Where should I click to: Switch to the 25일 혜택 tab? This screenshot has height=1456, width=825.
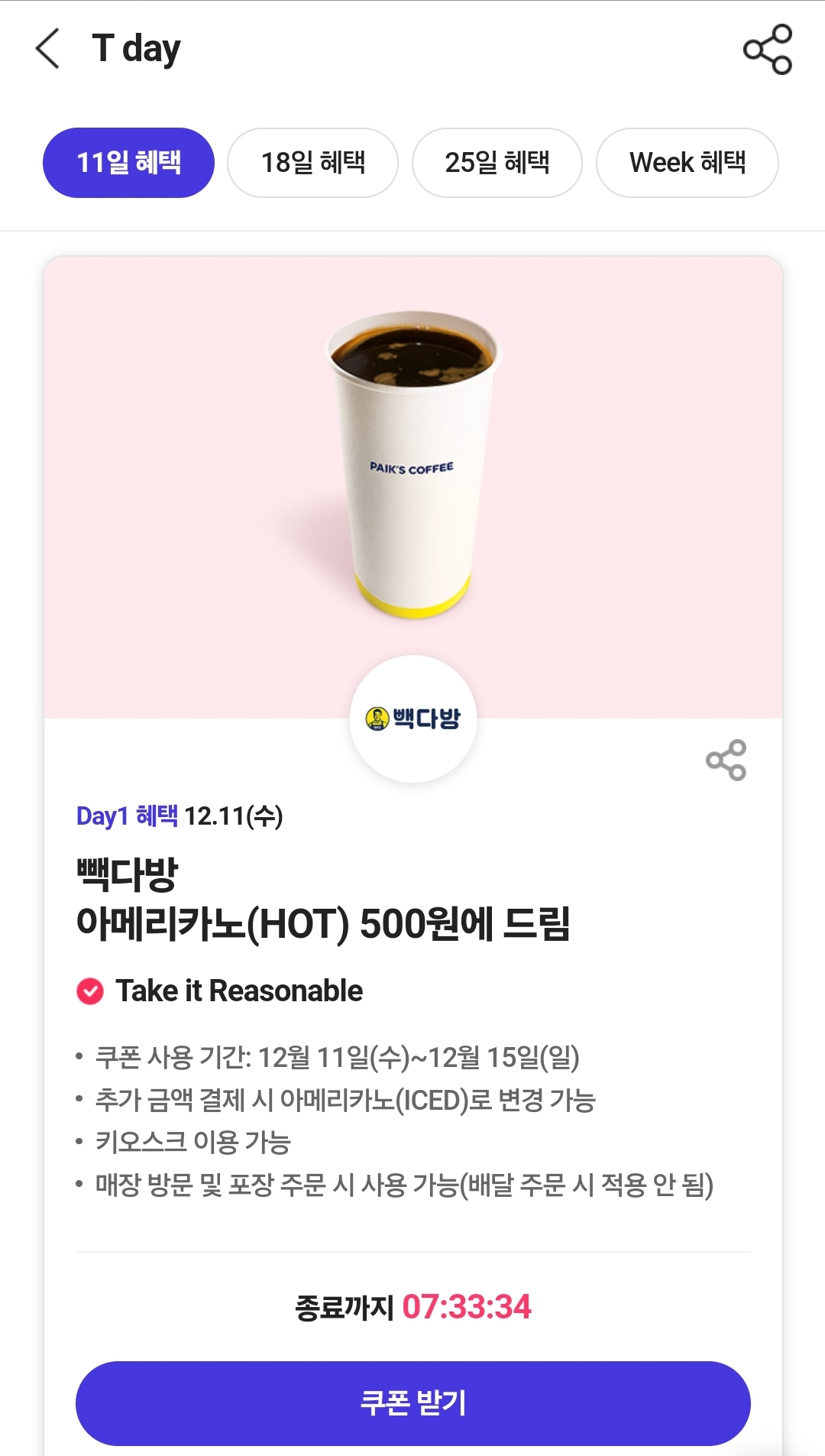497,163
